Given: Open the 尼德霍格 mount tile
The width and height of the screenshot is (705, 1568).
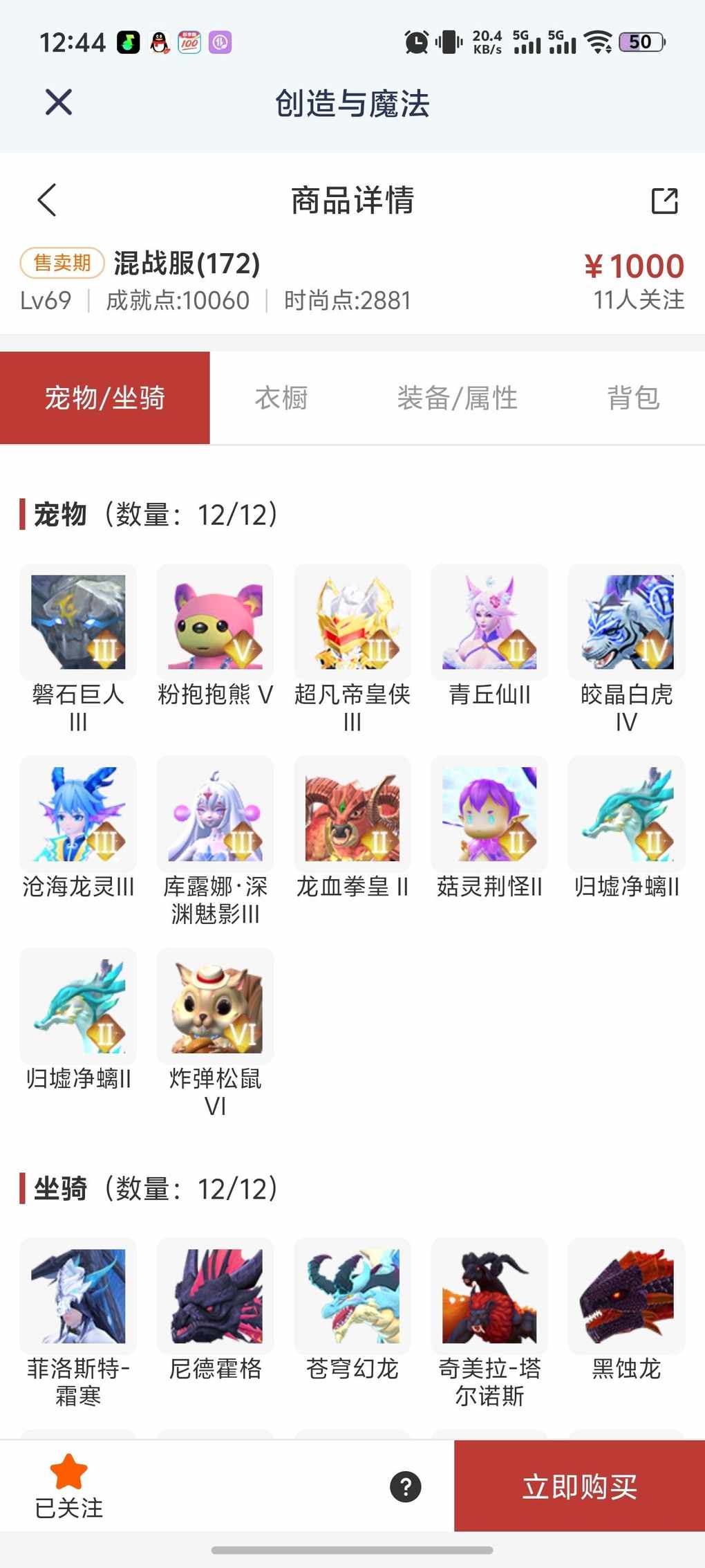Looking at the screenshot, I should (x=215, y=1296).
